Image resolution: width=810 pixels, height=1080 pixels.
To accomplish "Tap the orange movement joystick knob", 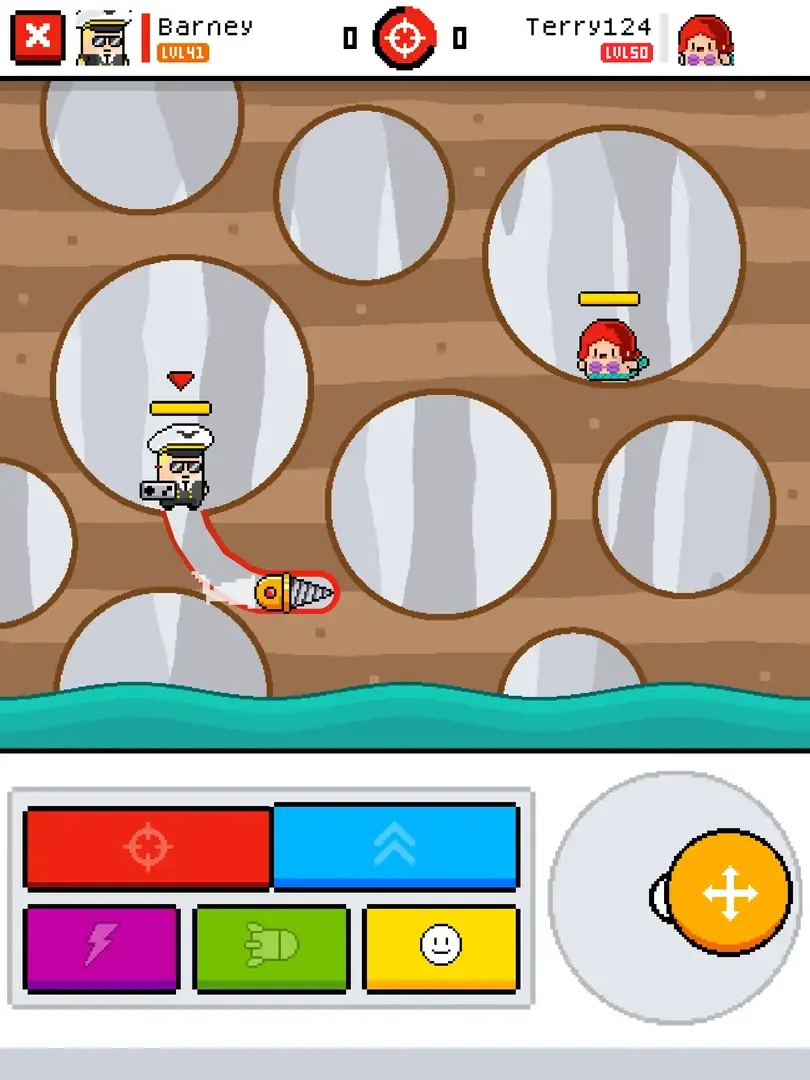I will click(x=729, y=892).
